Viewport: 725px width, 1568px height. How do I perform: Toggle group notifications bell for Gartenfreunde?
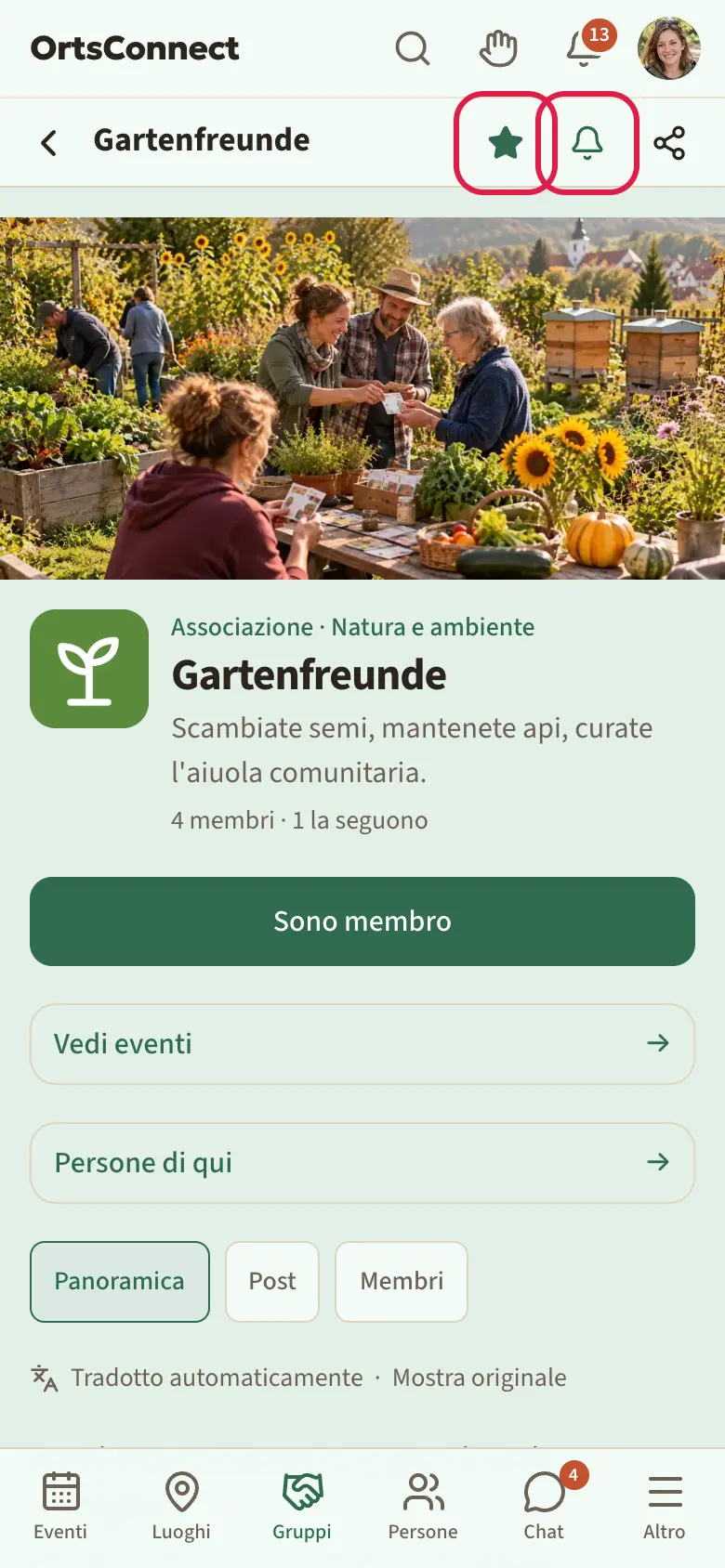[587, 143]
